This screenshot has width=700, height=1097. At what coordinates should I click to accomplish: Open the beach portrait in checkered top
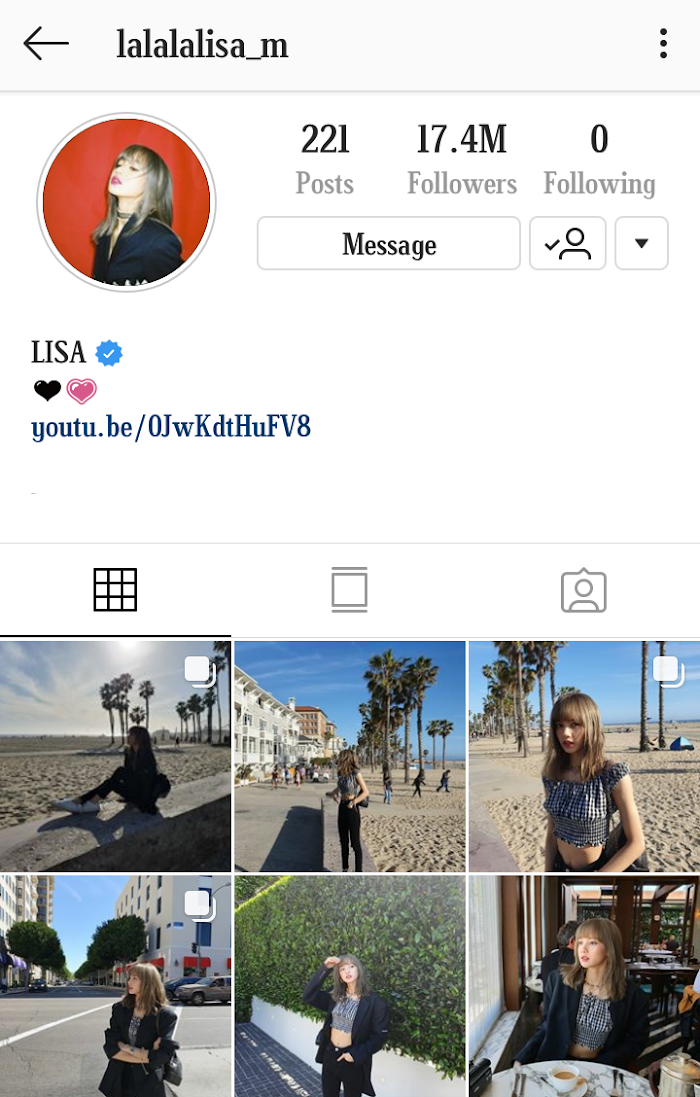(x=584, y=756)
